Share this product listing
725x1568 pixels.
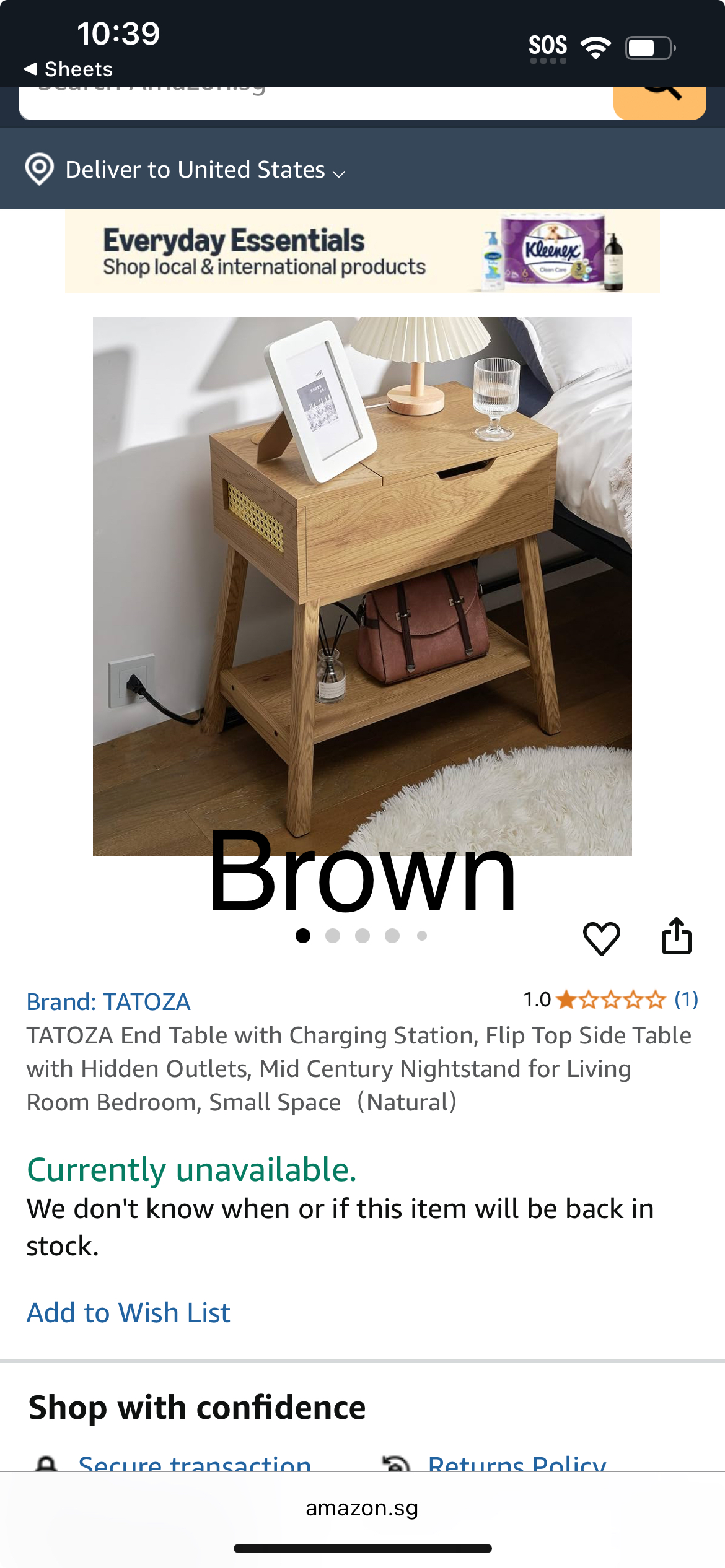[x=676, y=936]
